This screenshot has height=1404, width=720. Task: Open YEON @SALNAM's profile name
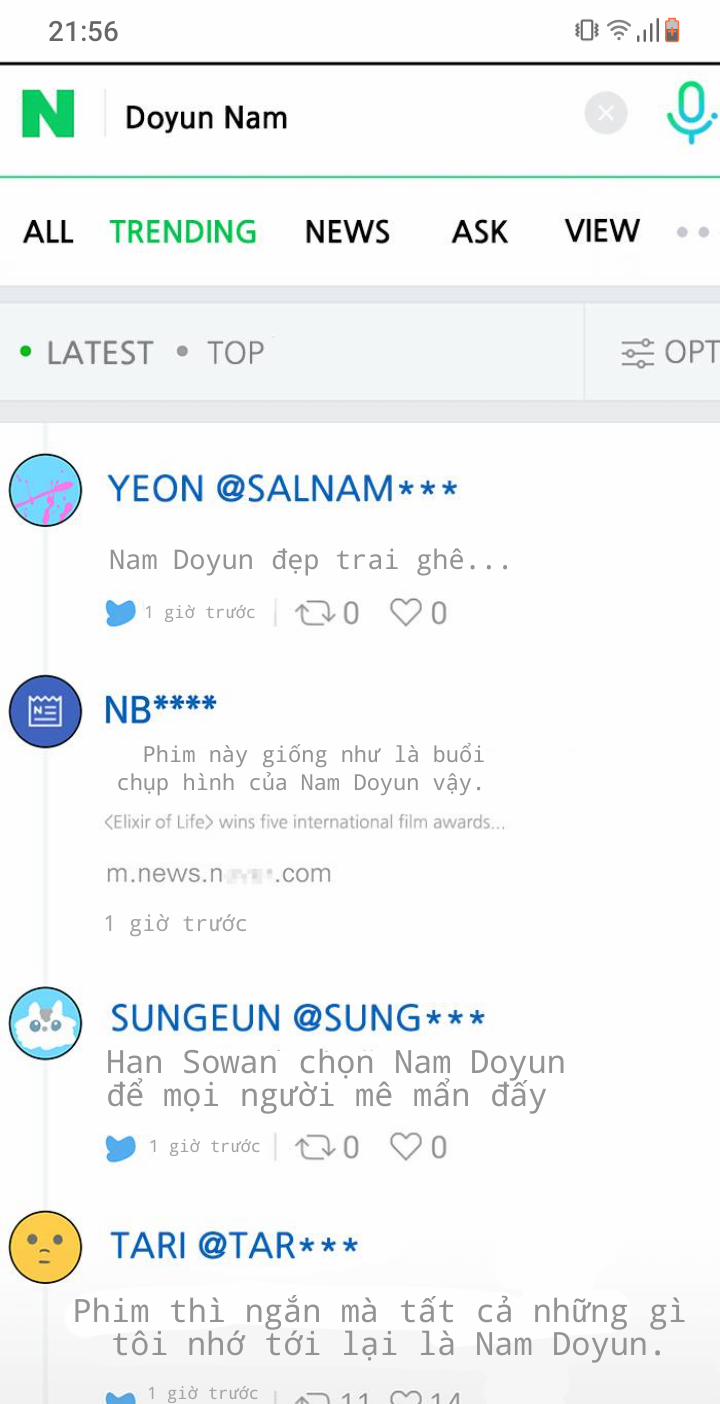[x=282, y=488]
